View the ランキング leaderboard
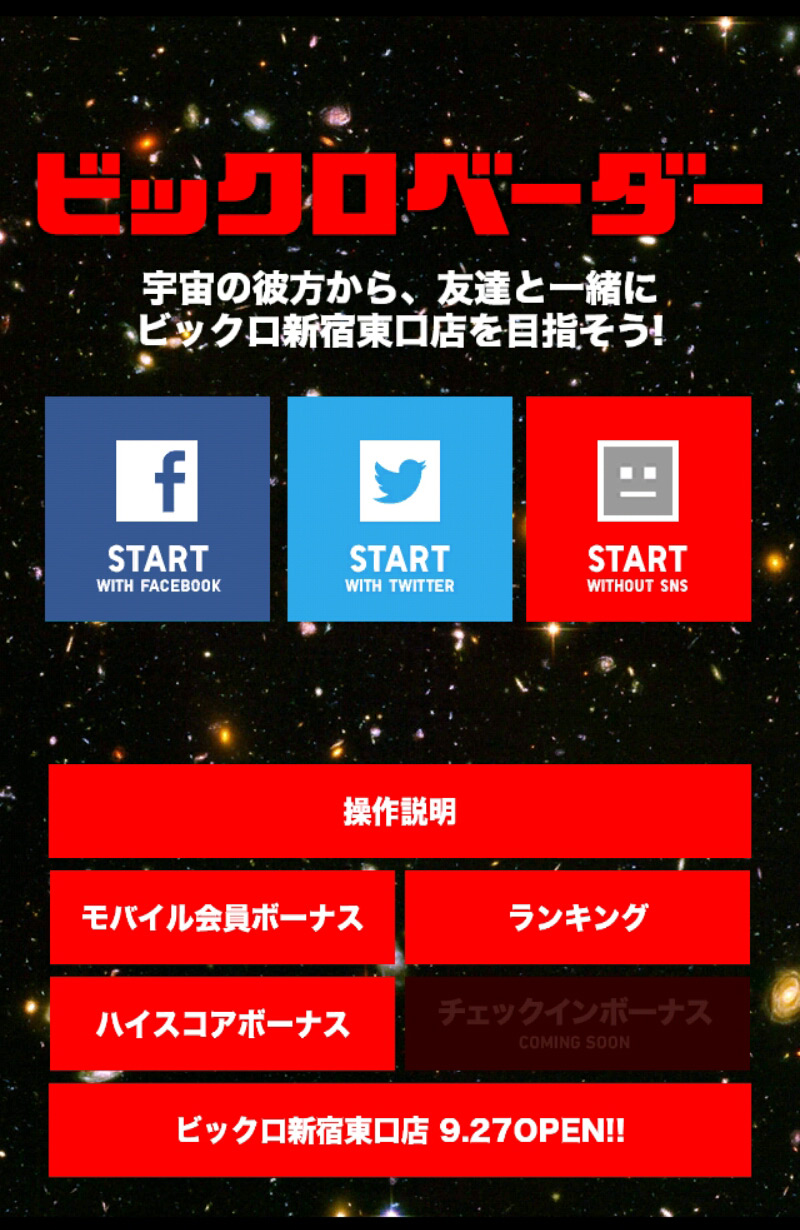This screenshot has width=800, height=1230. click(577, 917)
